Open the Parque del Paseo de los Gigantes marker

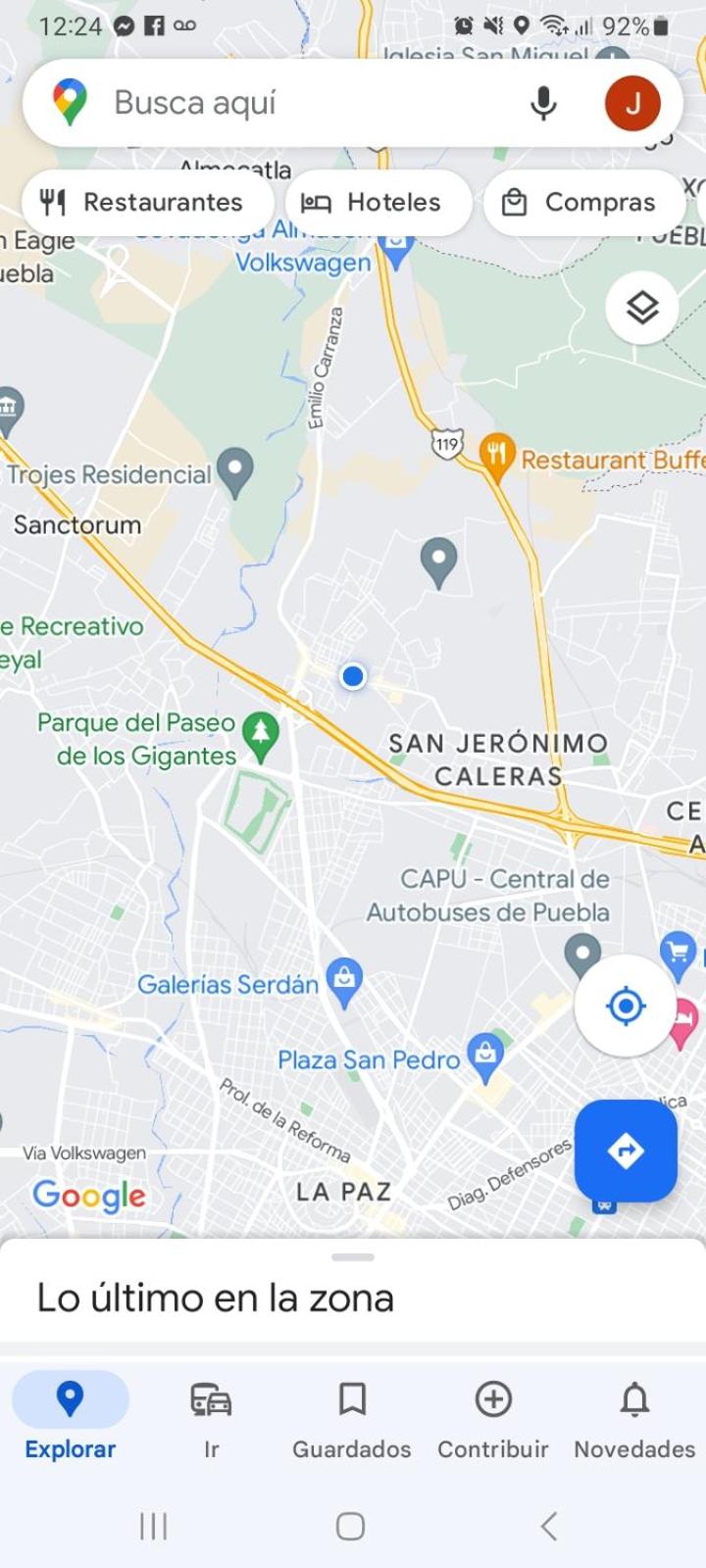tap(261, 737)
